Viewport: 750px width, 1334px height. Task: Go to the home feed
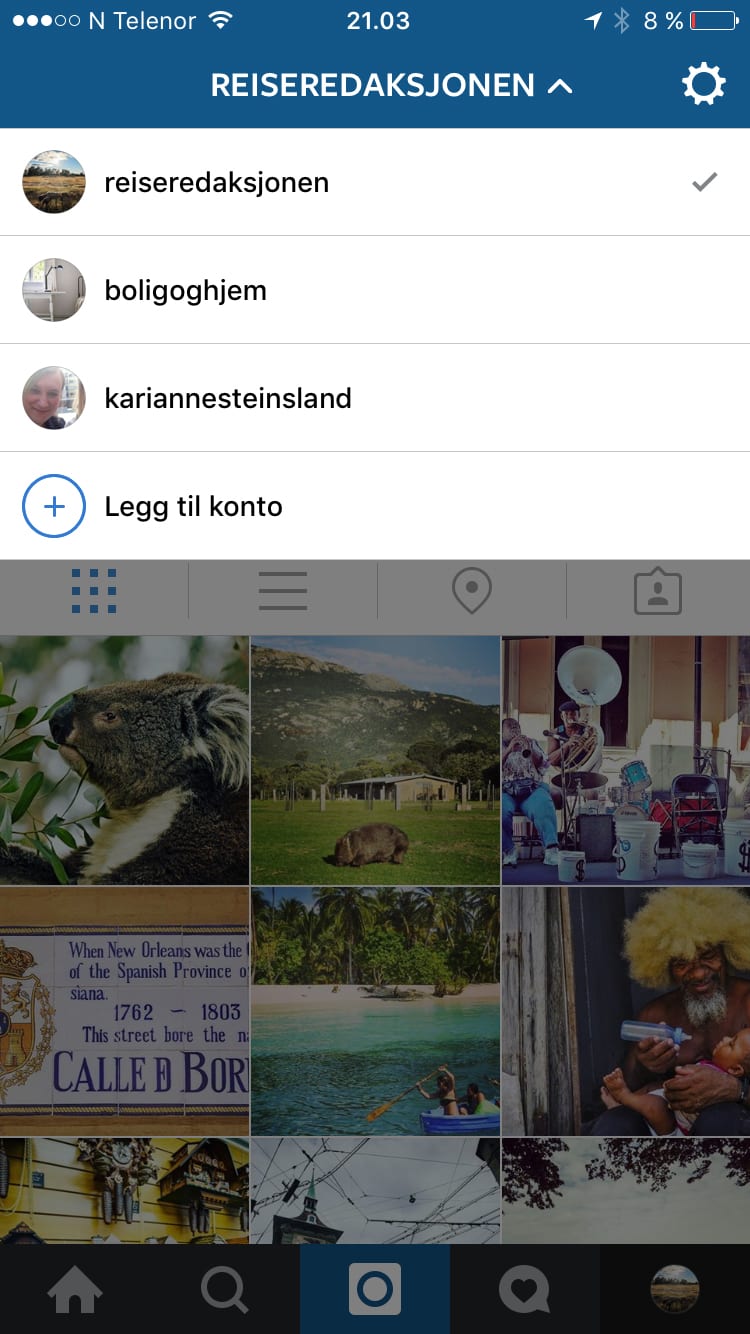point(75,1290)
